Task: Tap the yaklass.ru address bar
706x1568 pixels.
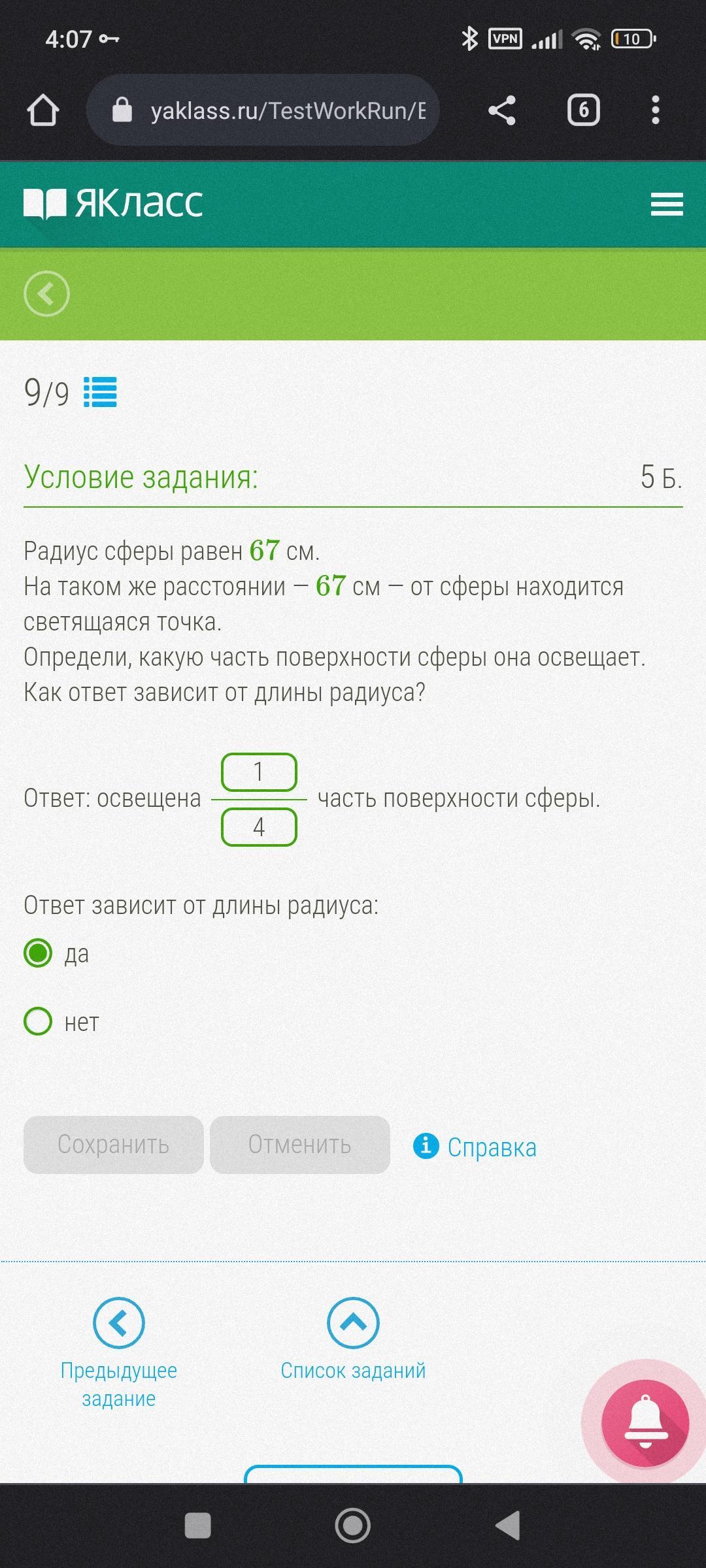Action: 263,110
